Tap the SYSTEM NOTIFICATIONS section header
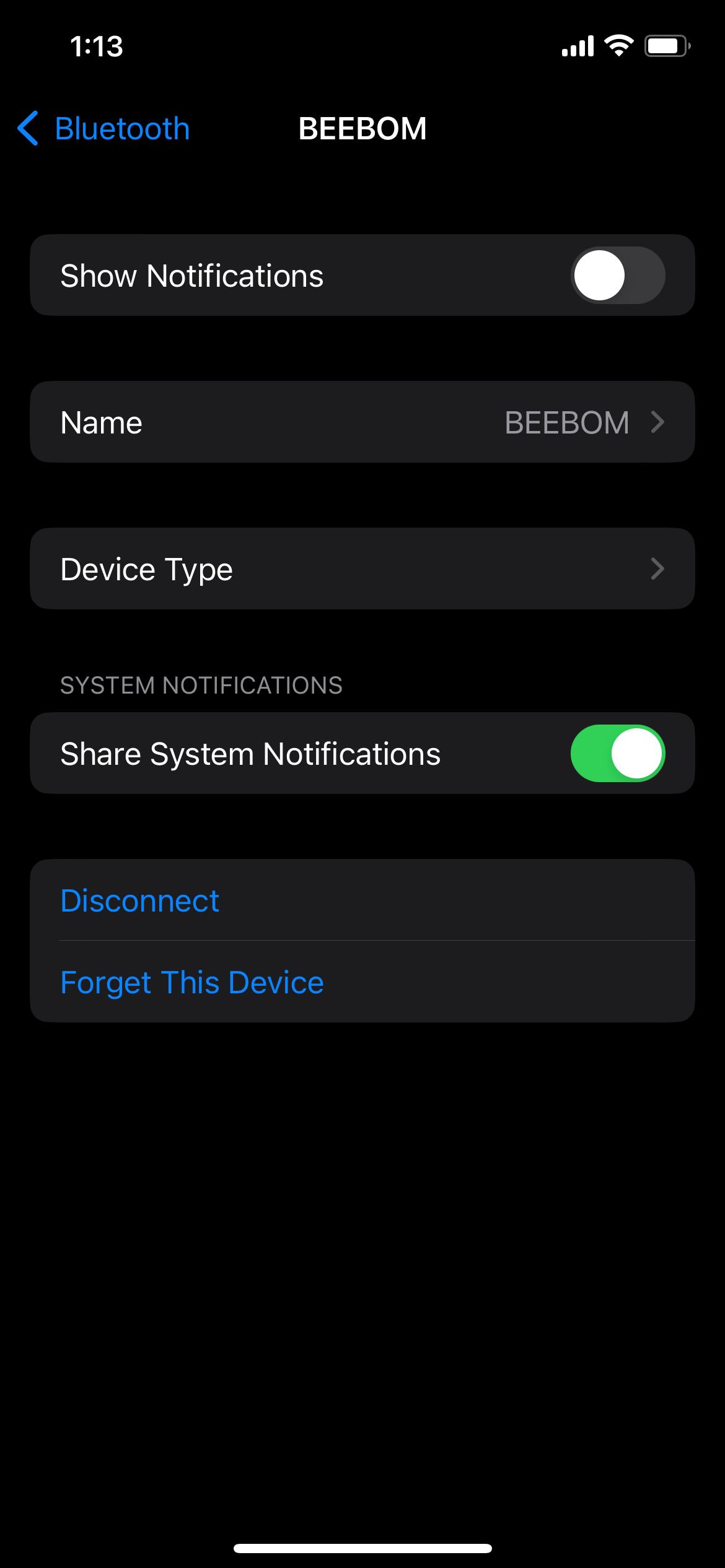This screenshot has width=725, height=1568. 201,685
